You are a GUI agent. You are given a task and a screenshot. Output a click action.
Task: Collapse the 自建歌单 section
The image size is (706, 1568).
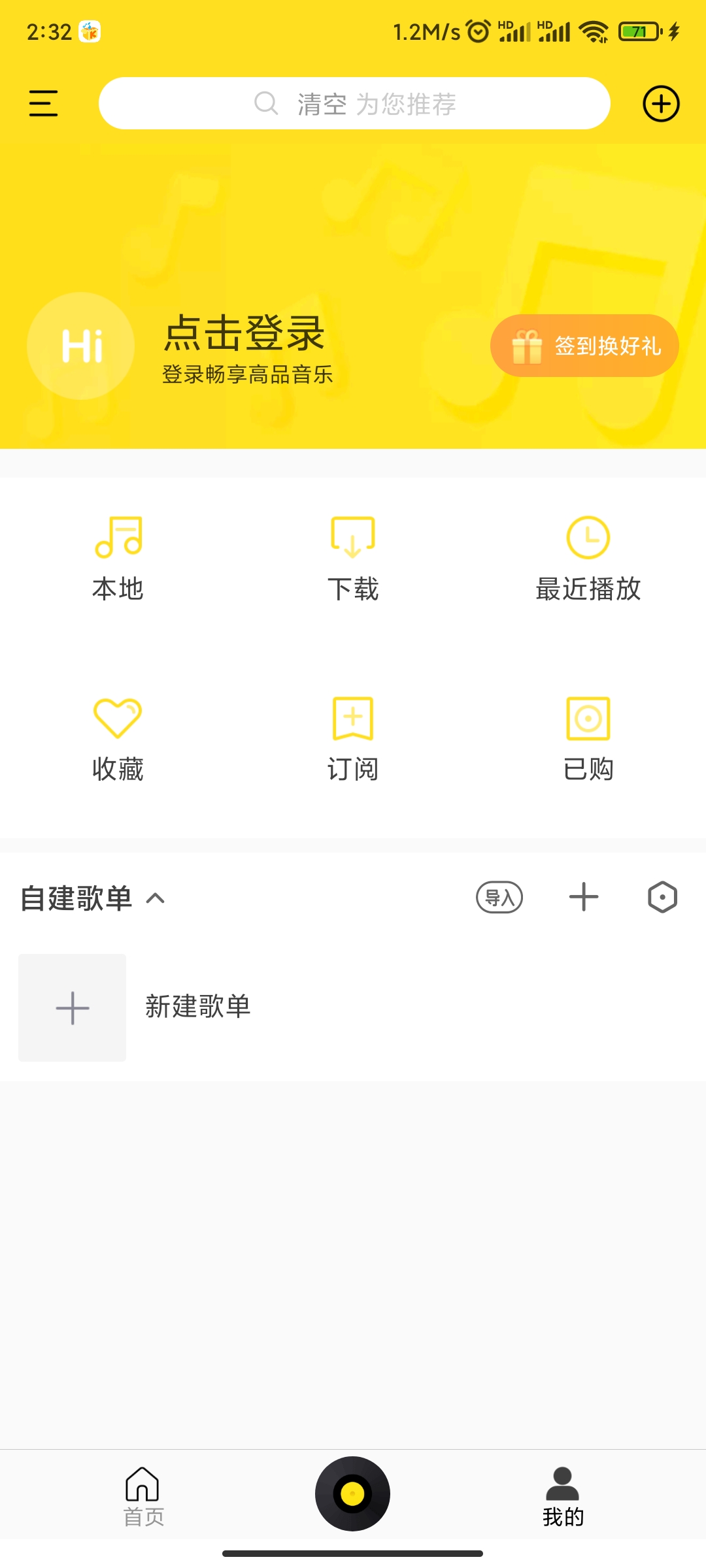(156, 898)
